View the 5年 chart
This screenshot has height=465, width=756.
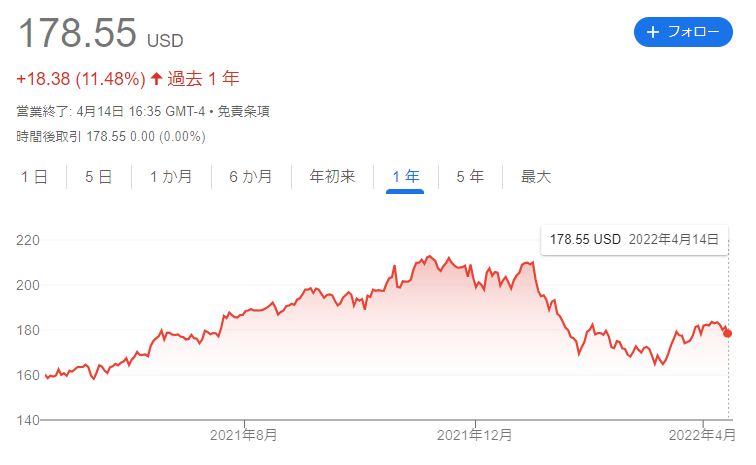pos(470,177)
